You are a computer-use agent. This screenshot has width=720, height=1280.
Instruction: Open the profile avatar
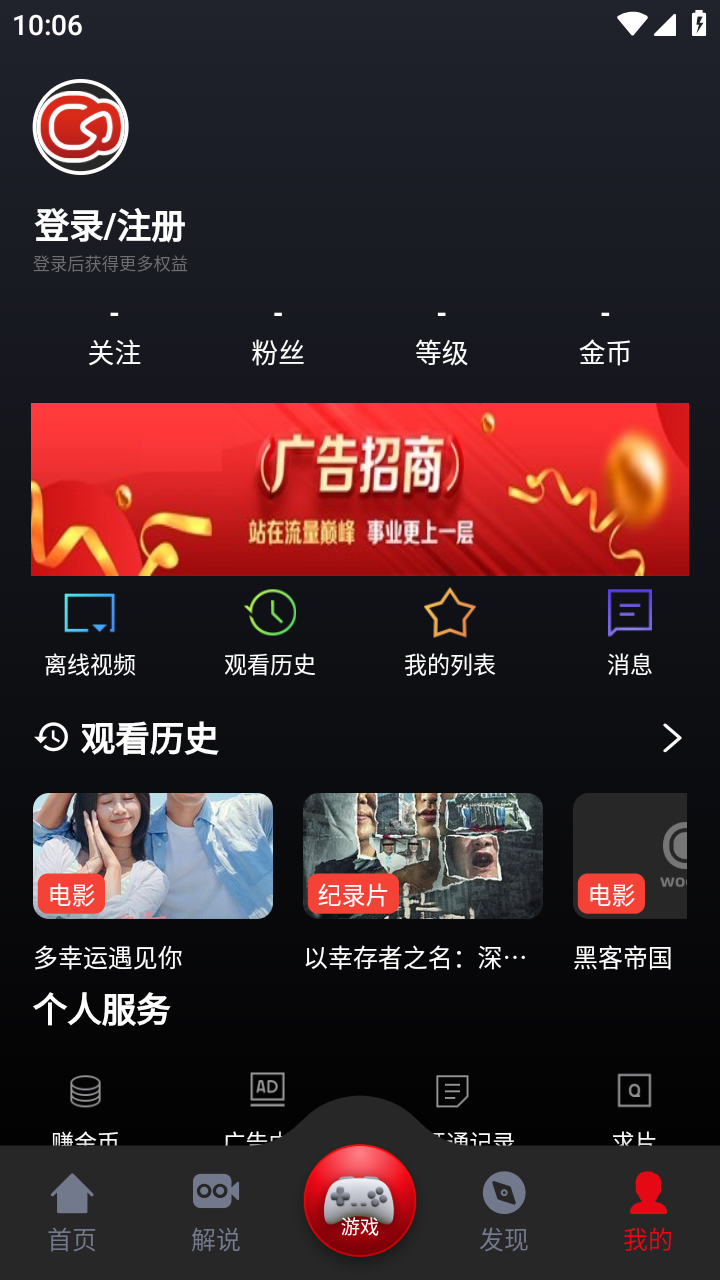[x=81, y=127]
